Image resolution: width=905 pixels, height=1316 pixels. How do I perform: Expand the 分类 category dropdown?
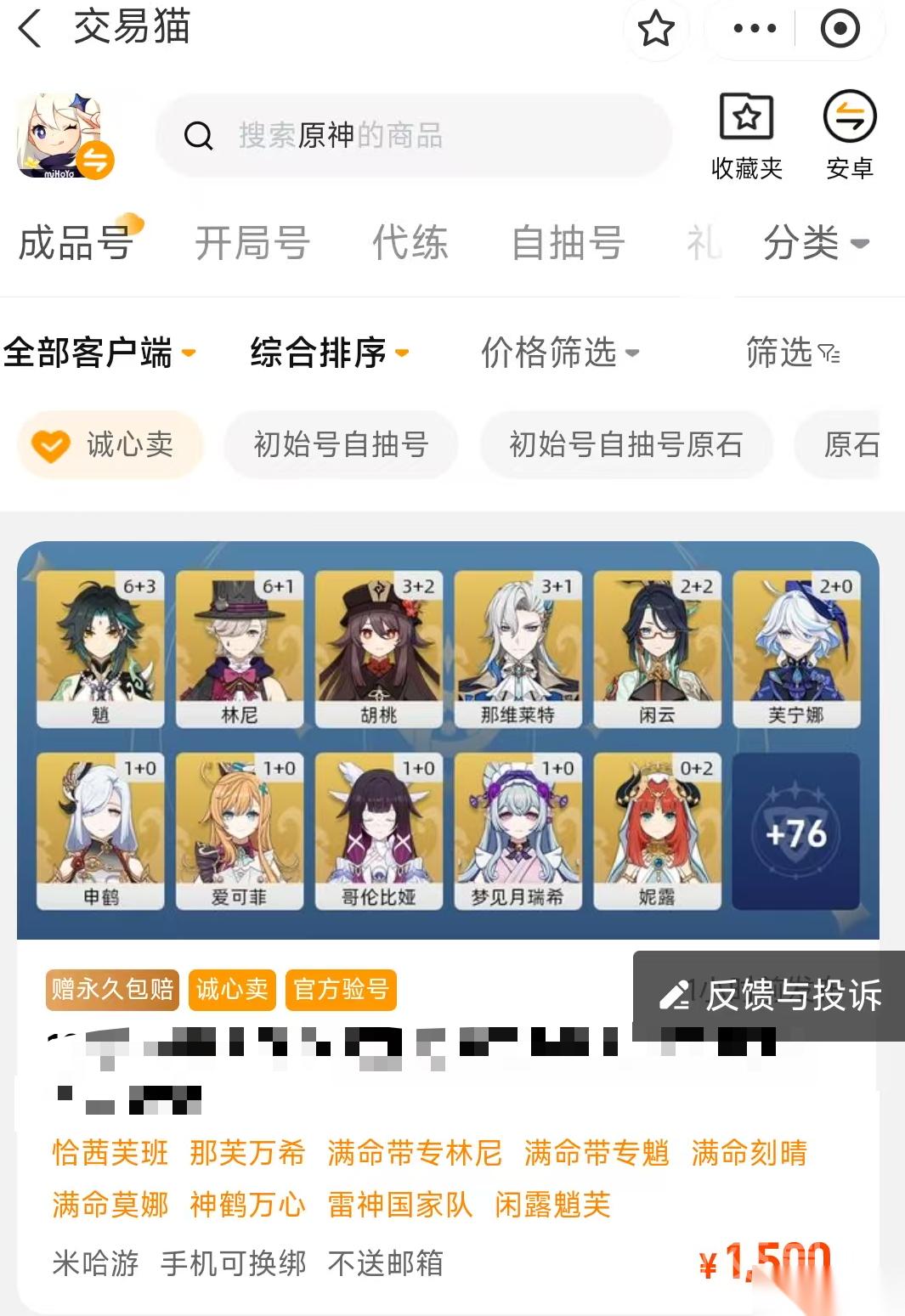click(814, 243)
